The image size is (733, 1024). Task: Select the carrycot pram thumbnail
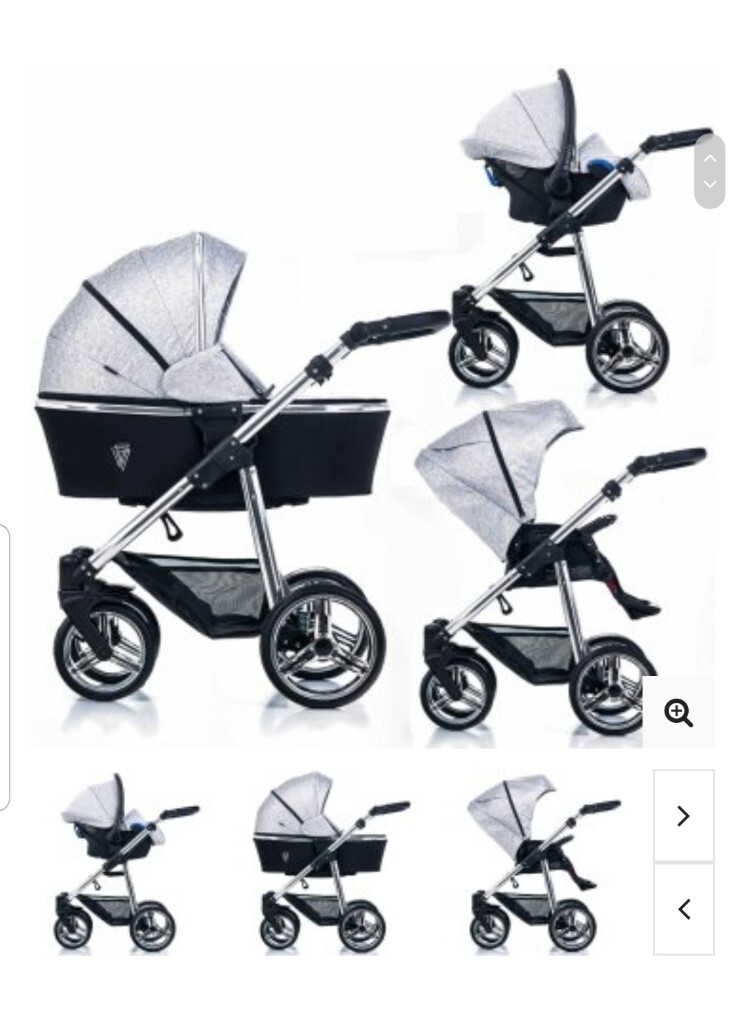(x=329, y=861)
